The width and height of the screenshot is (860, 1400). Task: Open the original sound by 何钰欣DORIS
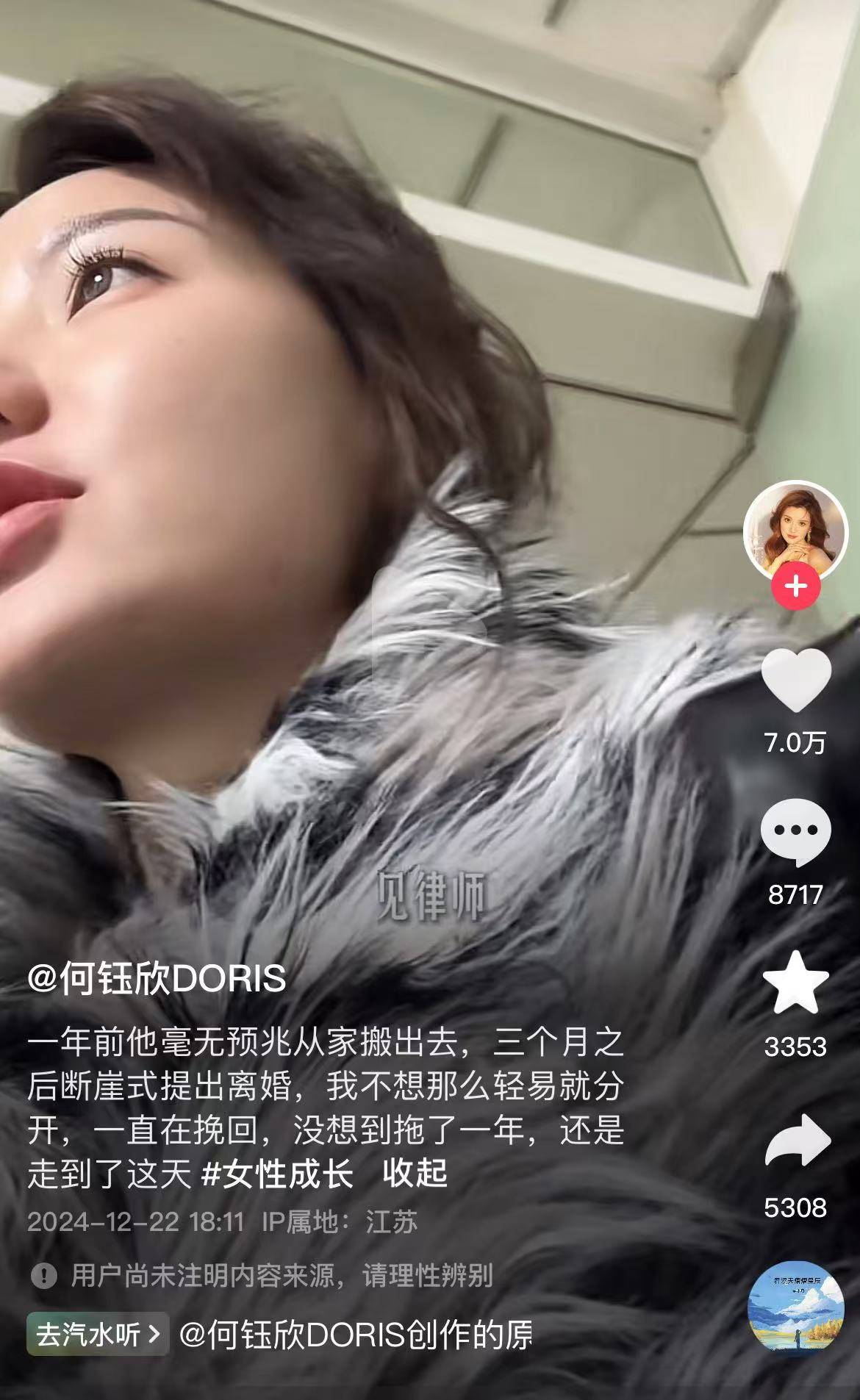point(356,1334)
